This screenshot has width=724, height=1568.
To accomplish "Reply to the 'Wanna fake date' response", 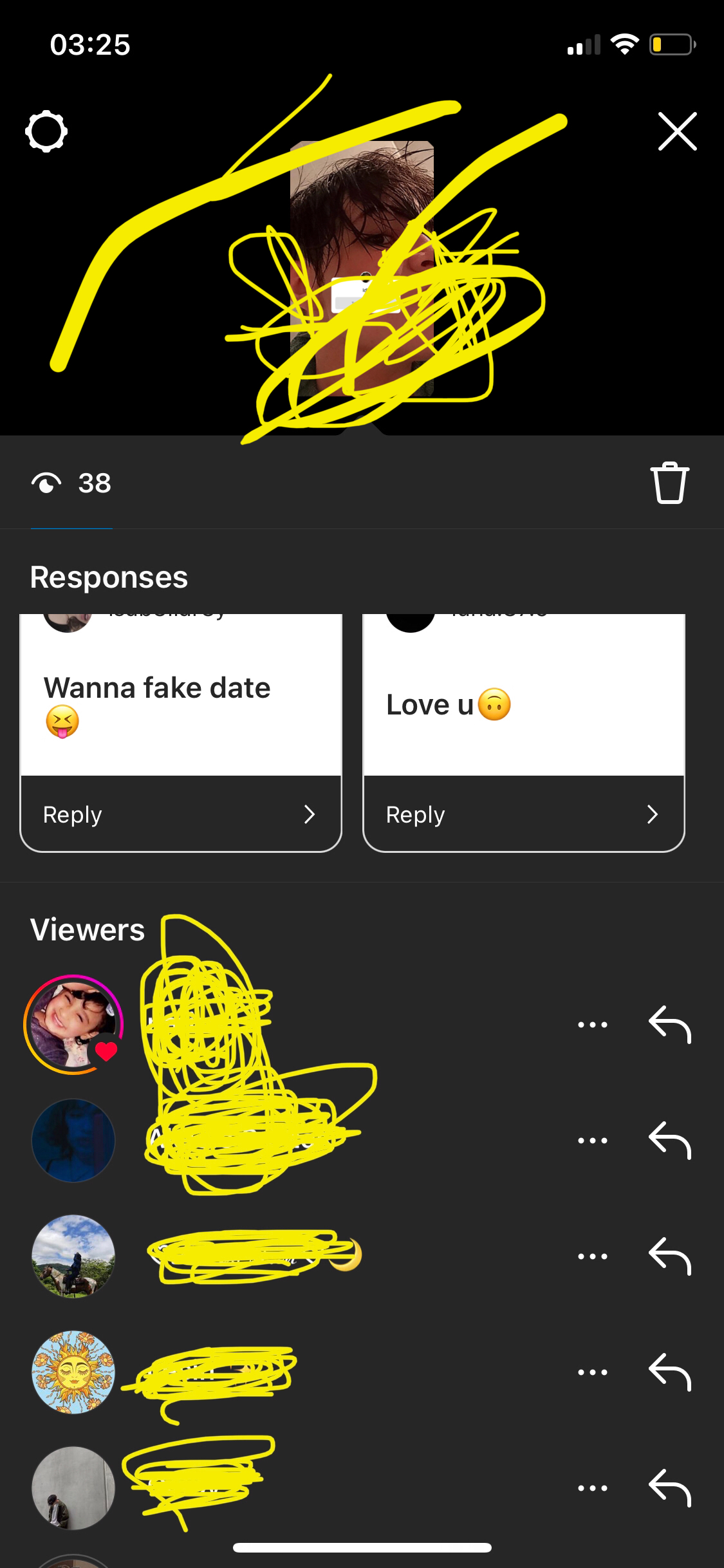I will (x=181, y=814).
